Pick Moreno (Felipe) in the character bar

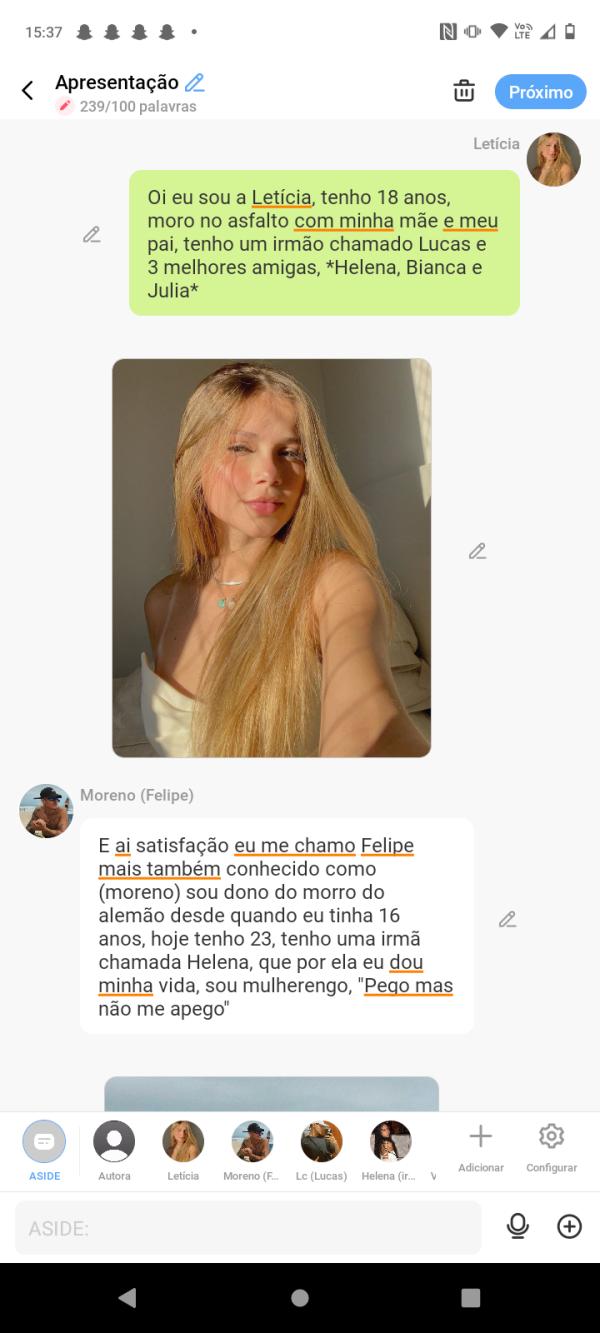point(252,1143)
